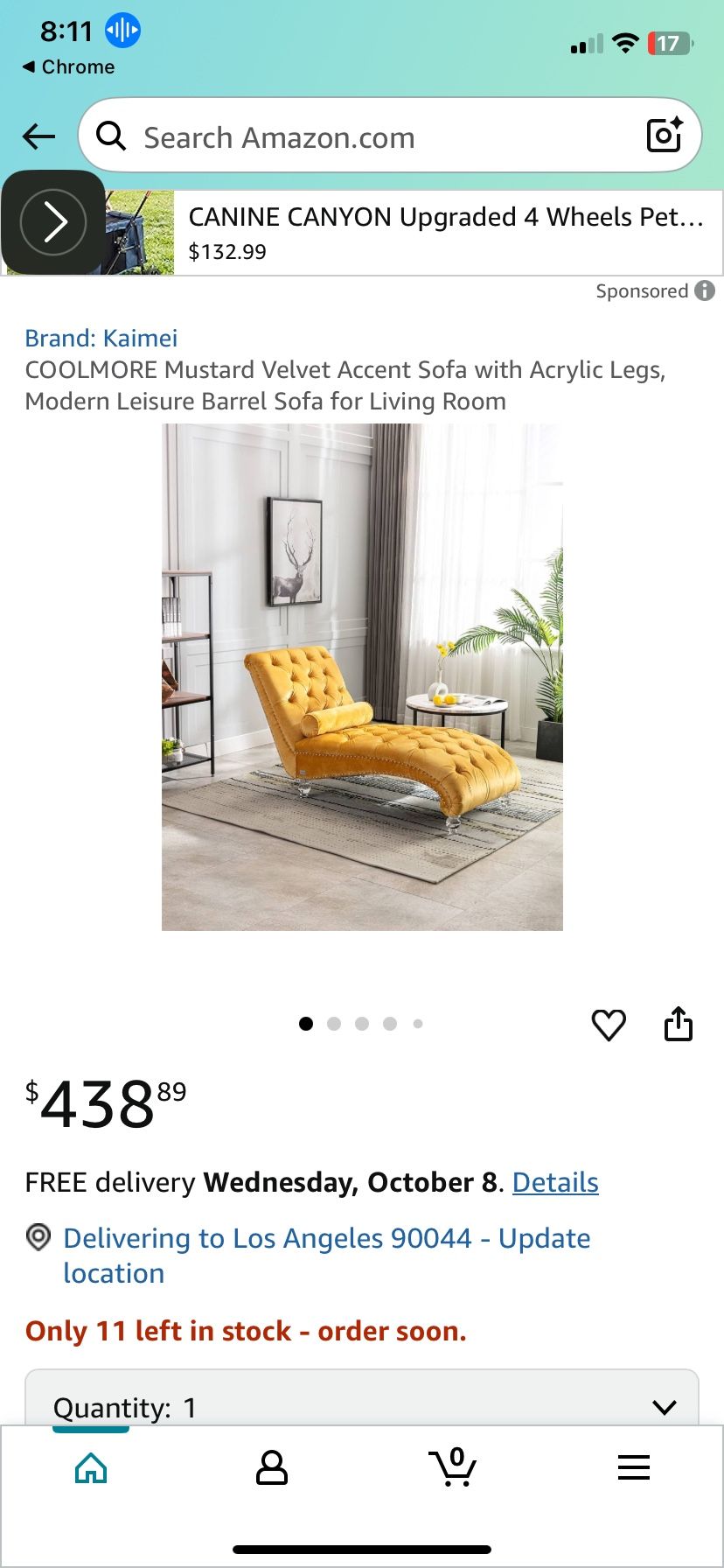Expand the floating arrow overlay button
Screen dimensions: 724x1568
coord(53,222)
